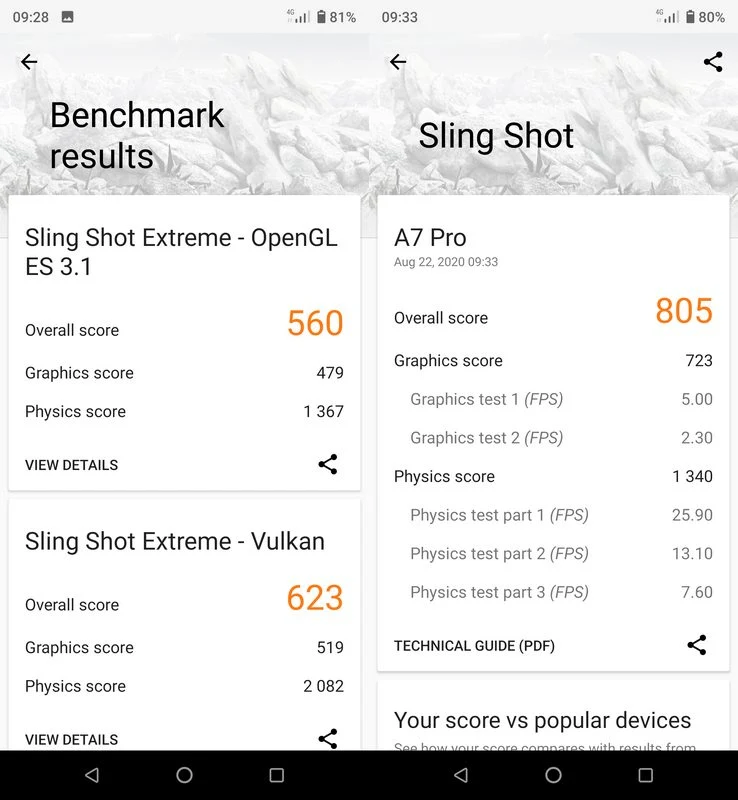
Task: Share the OpenGL ES 3.1 result
Action: coord(327,464)
